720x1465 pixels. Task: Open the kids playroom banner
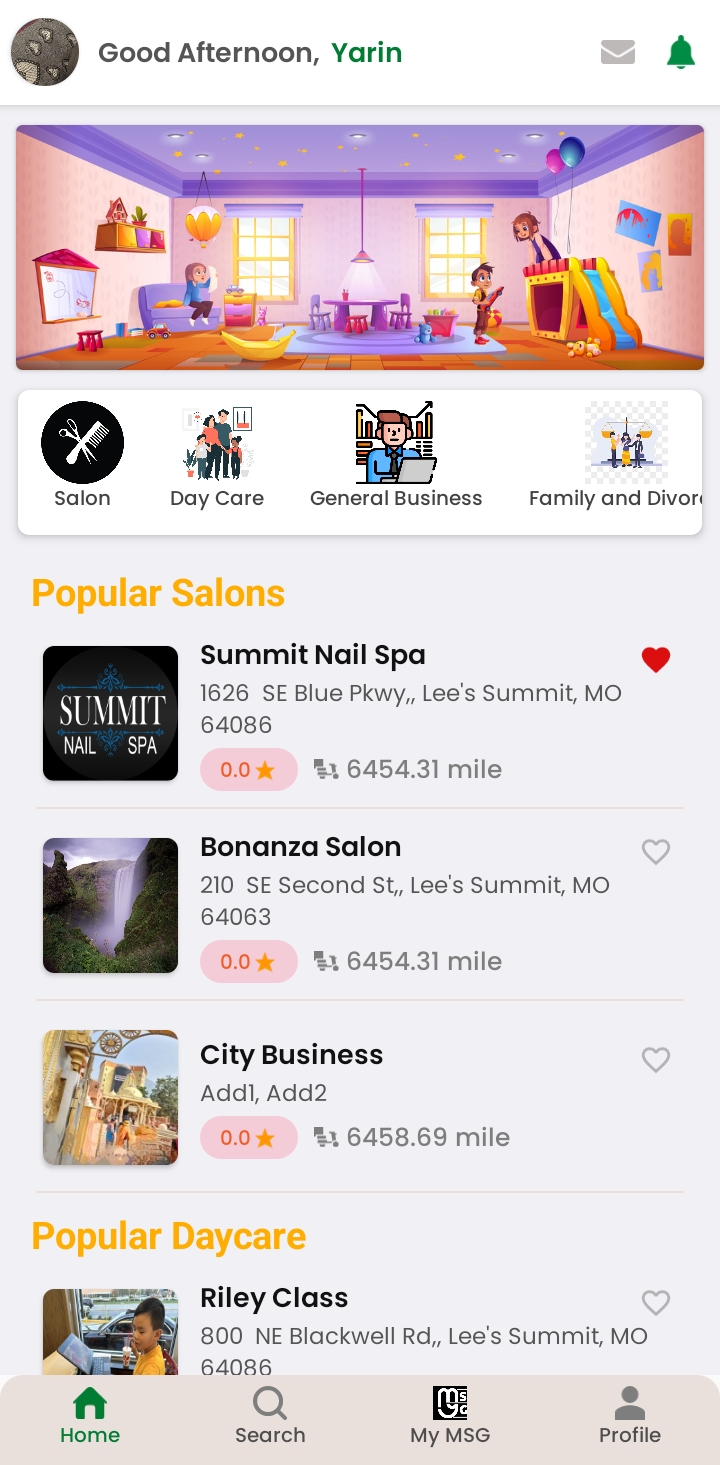point(360,247)
